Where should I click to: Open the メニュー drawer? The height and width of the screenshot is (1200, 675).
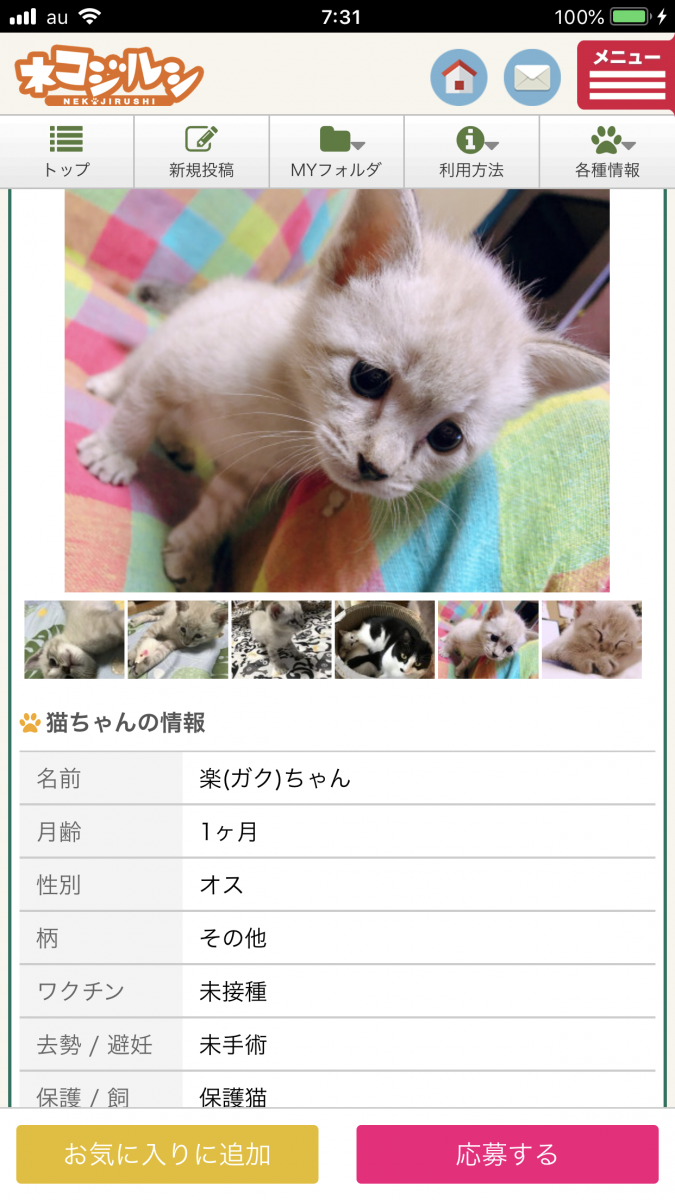(x=626, y=75)
